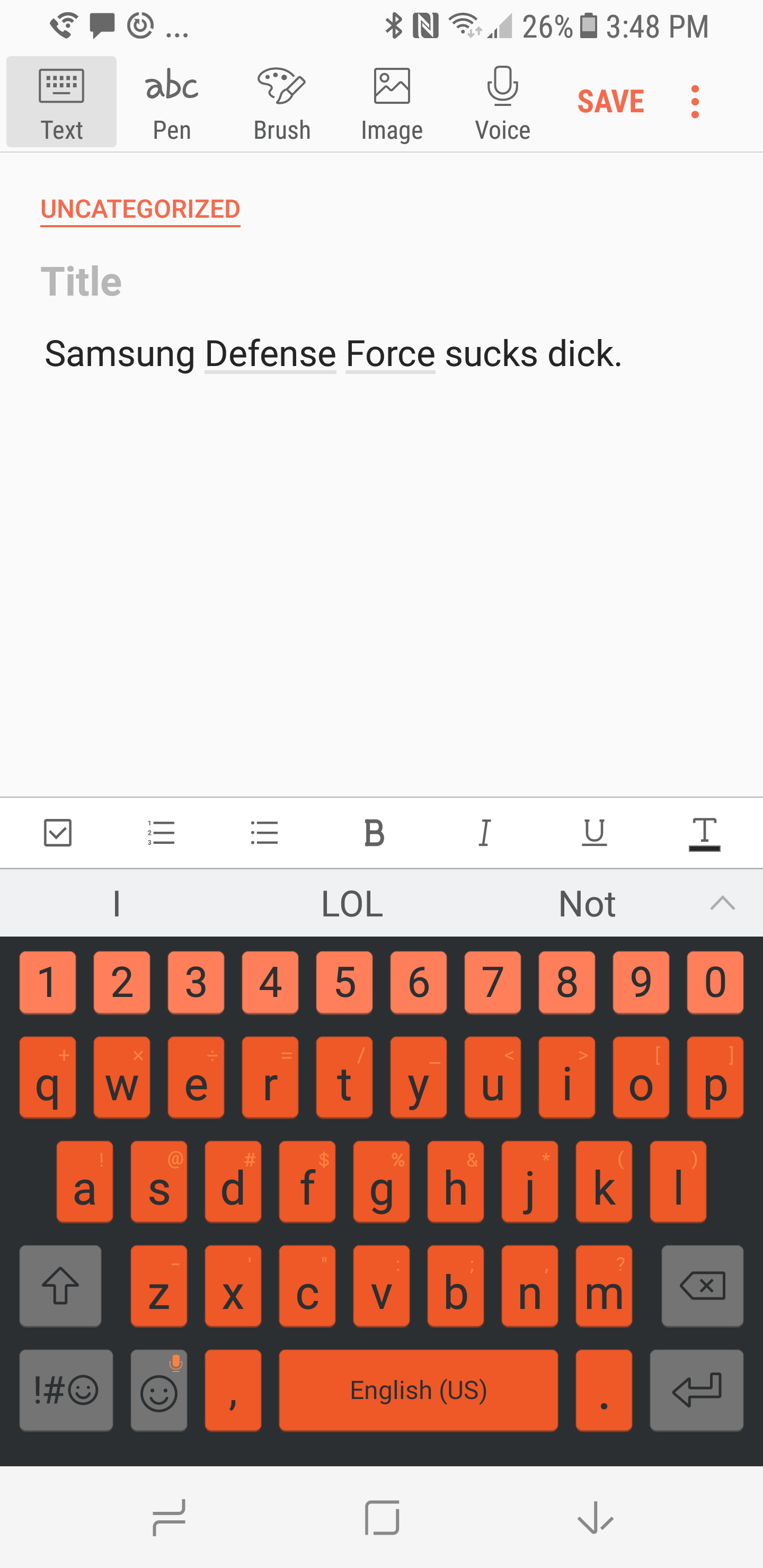Expand more keyboard suggestions
The height and width of the screenshot is (1568, 763).
(722, 903)
